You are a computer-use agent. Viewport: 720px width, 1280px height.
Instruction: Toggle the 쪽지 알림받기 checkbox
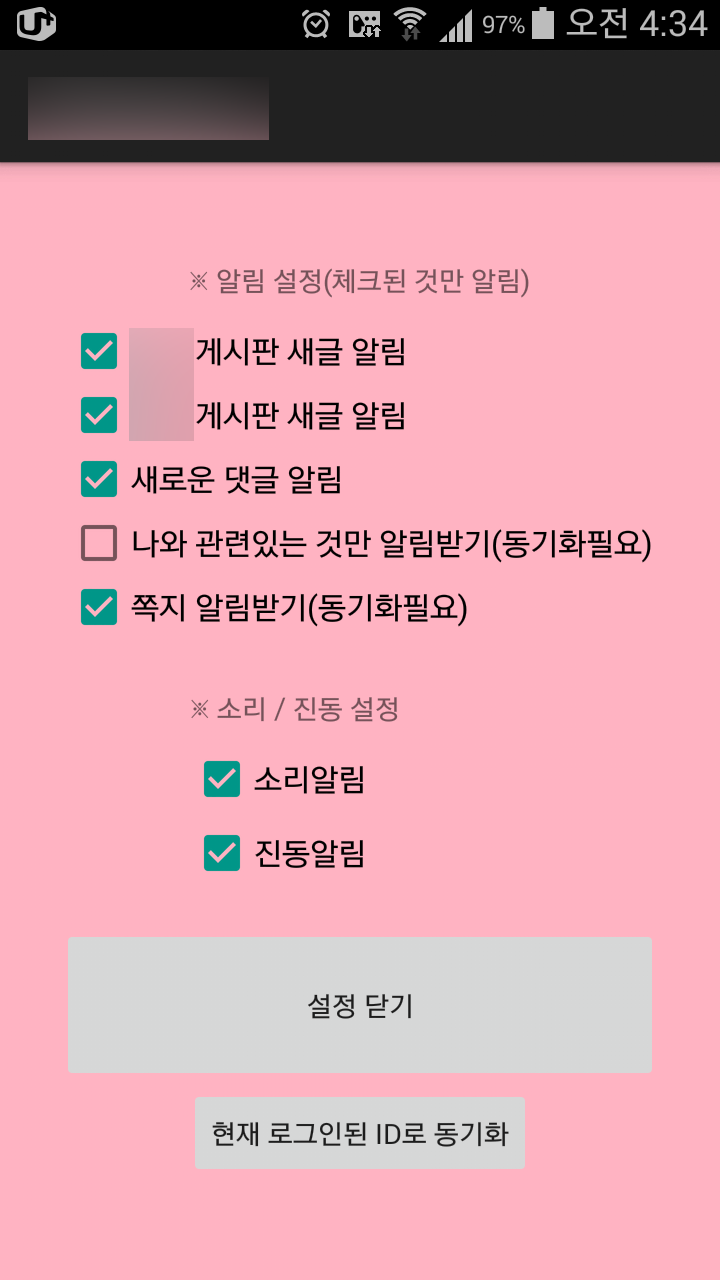[x=99, y=607]
